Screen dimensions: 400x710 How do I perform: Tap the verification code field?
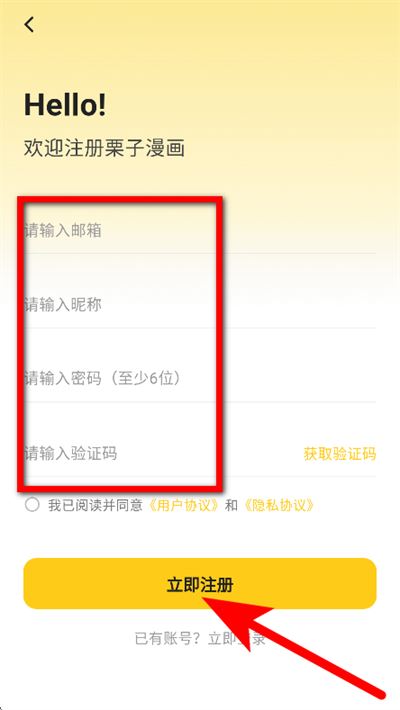click(159, 453)
